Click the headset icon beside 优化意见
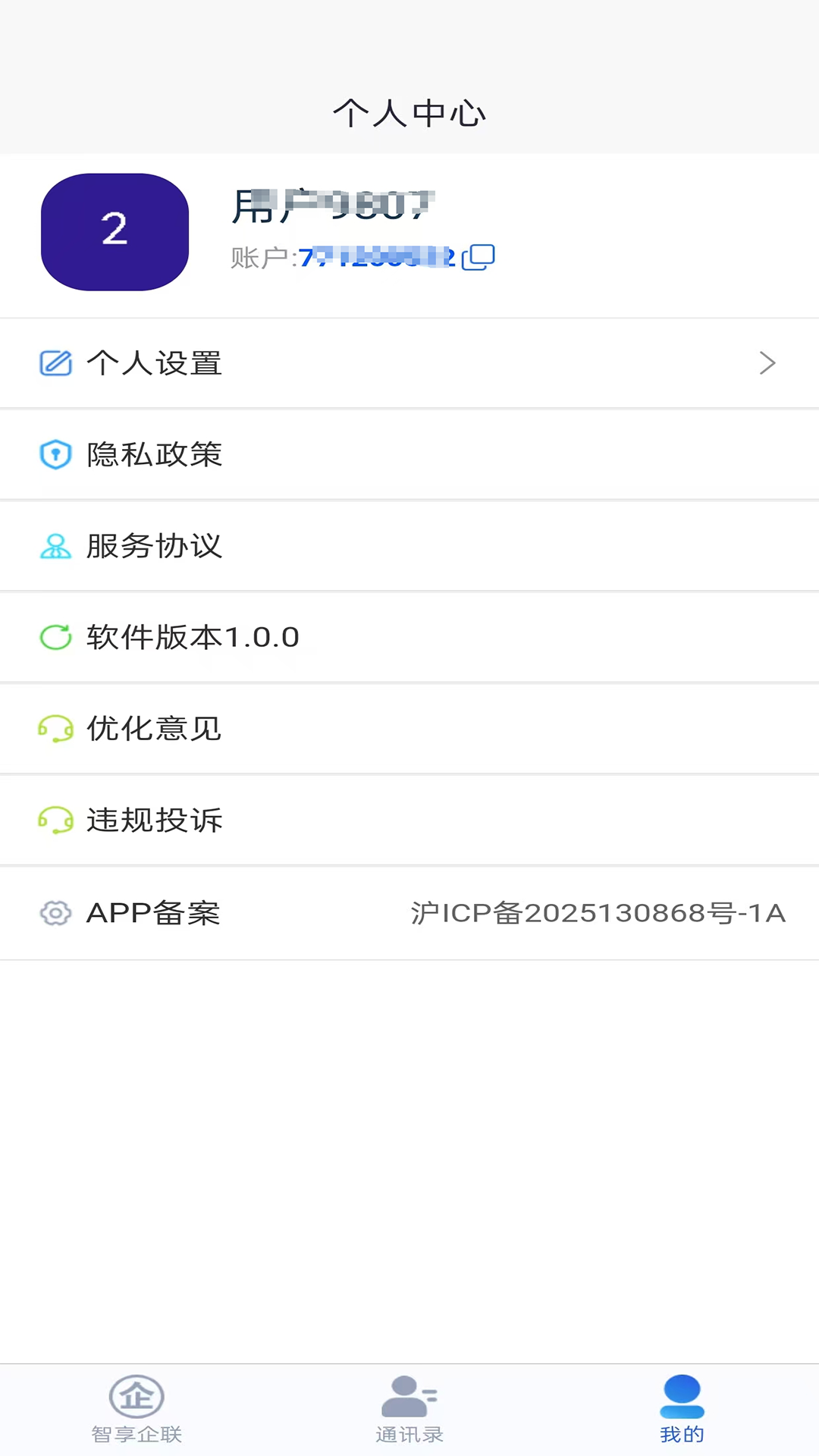 pyautogui.click(x=56, y=729)
